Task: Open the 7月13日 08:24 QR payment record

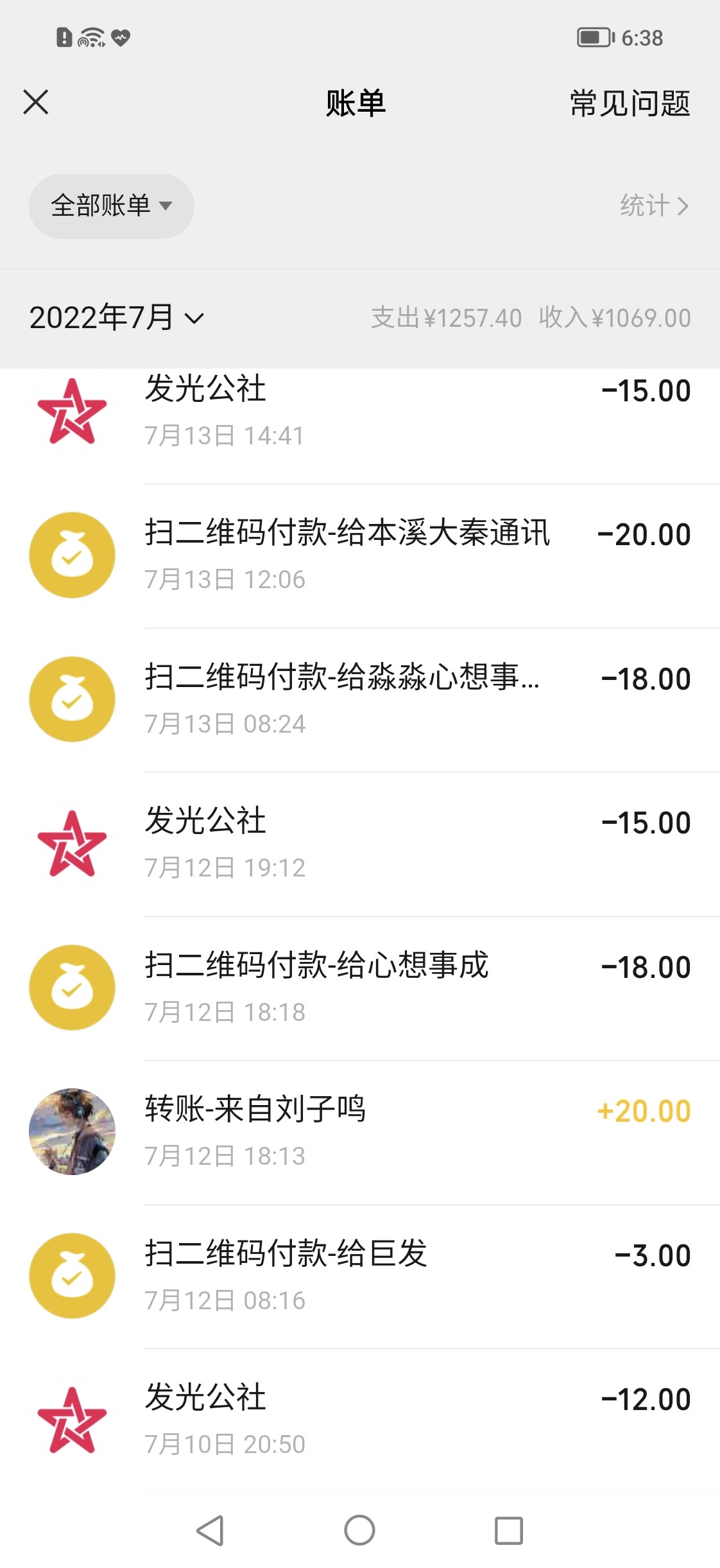Action: point(359,699)
